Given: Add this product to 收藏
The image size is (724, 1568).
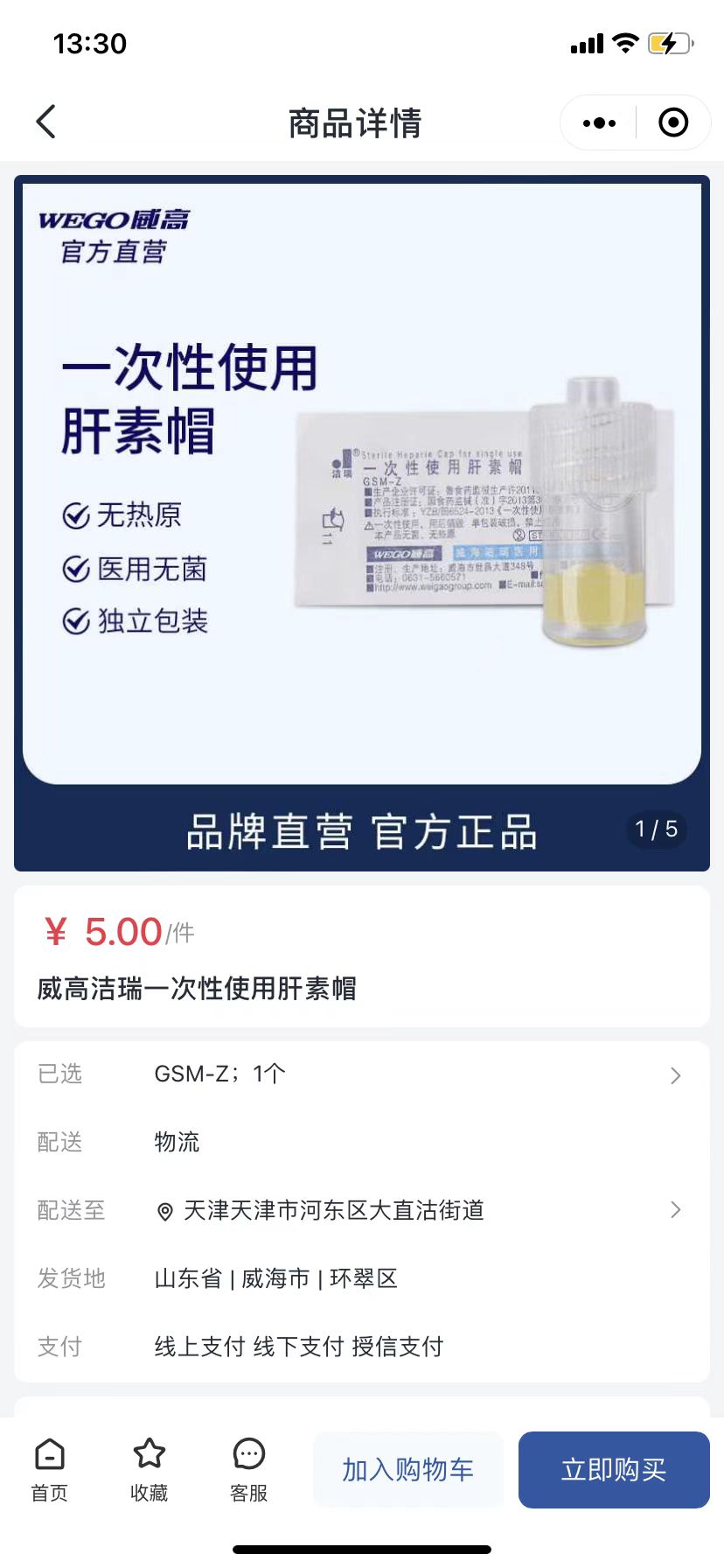Looking at the screenshot, I should (x=150, y=1469).
